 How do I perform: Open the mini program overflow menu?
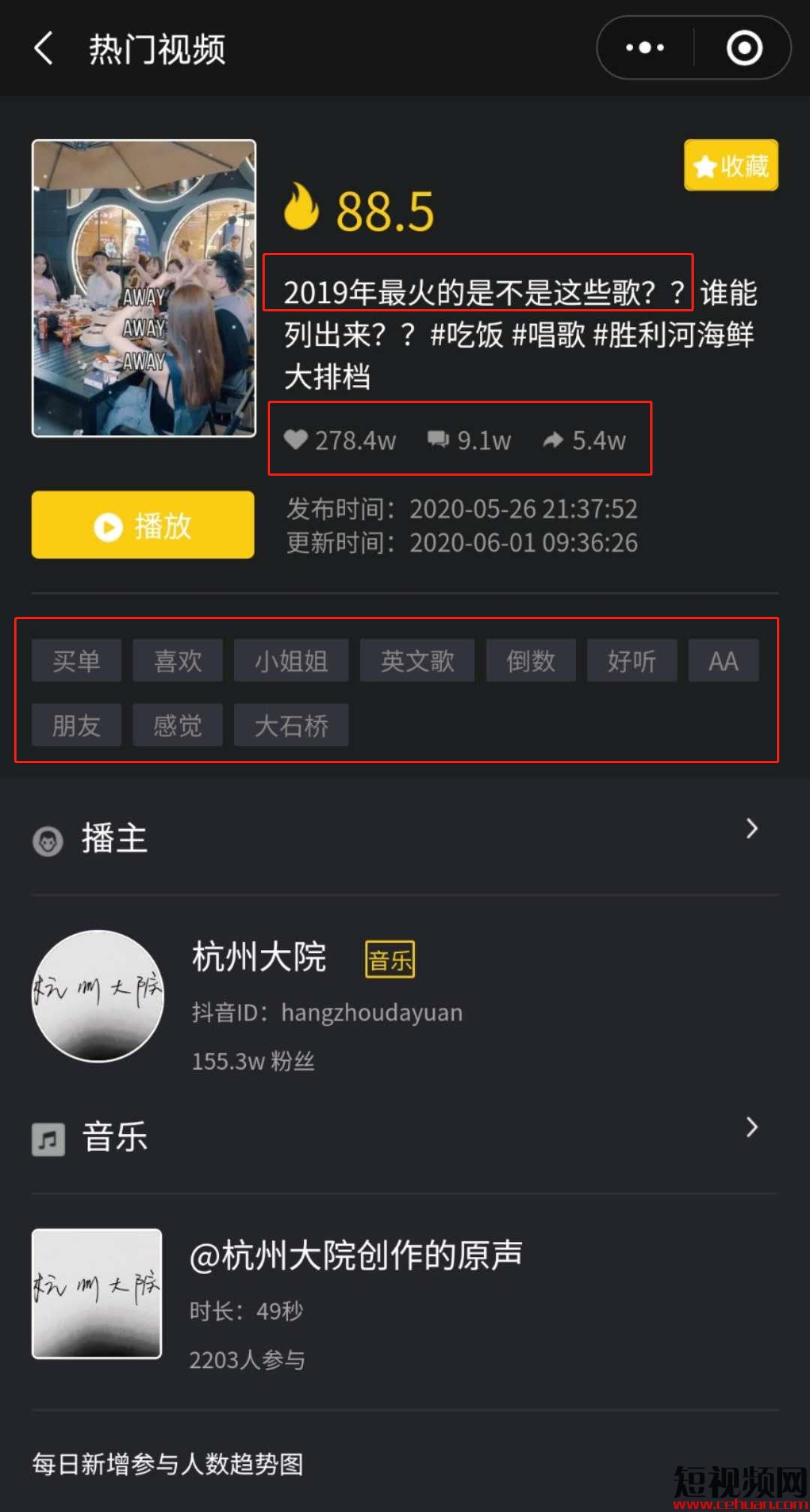645,48
